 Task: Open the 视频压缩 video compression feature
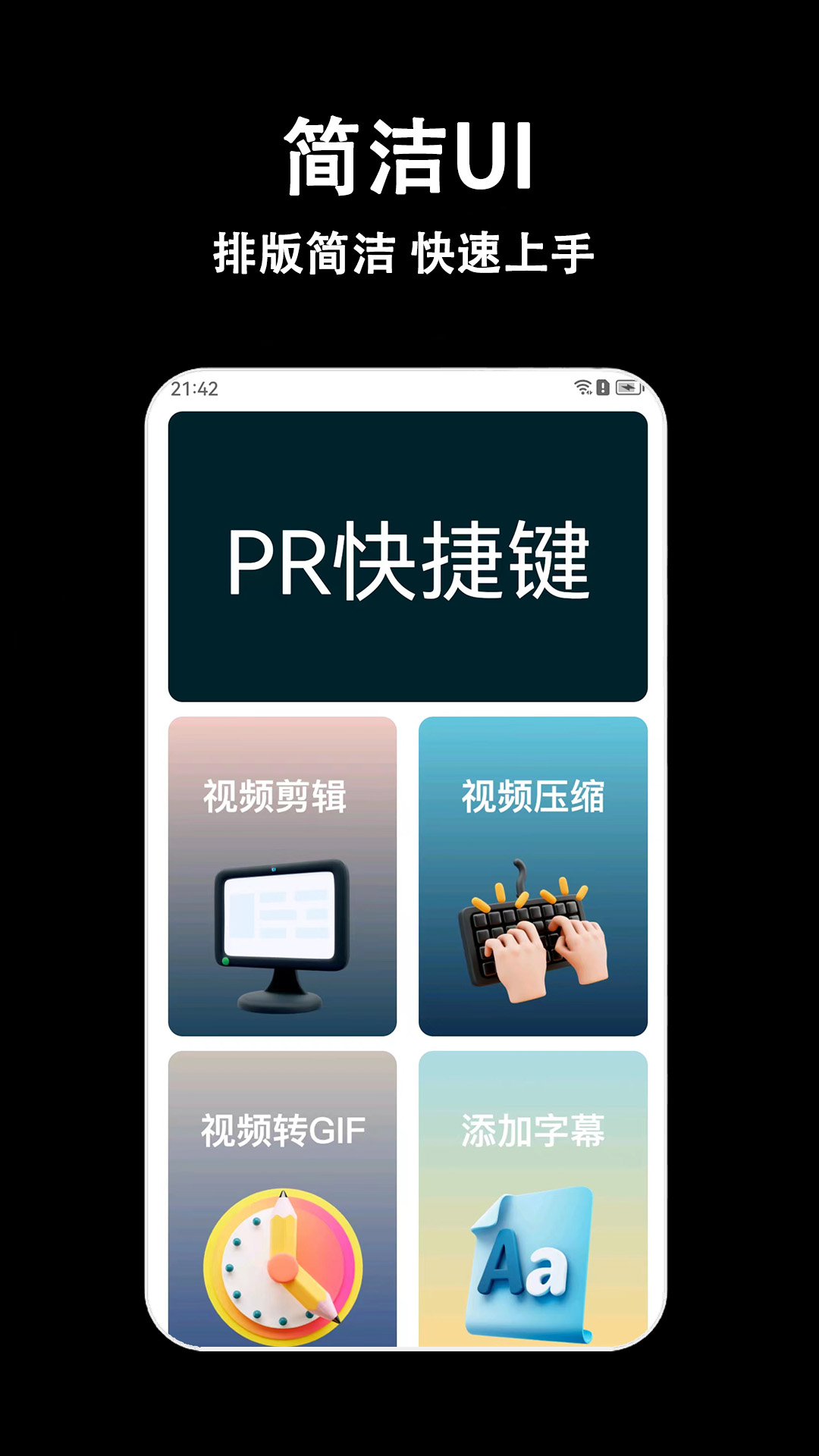pos(535,872)
